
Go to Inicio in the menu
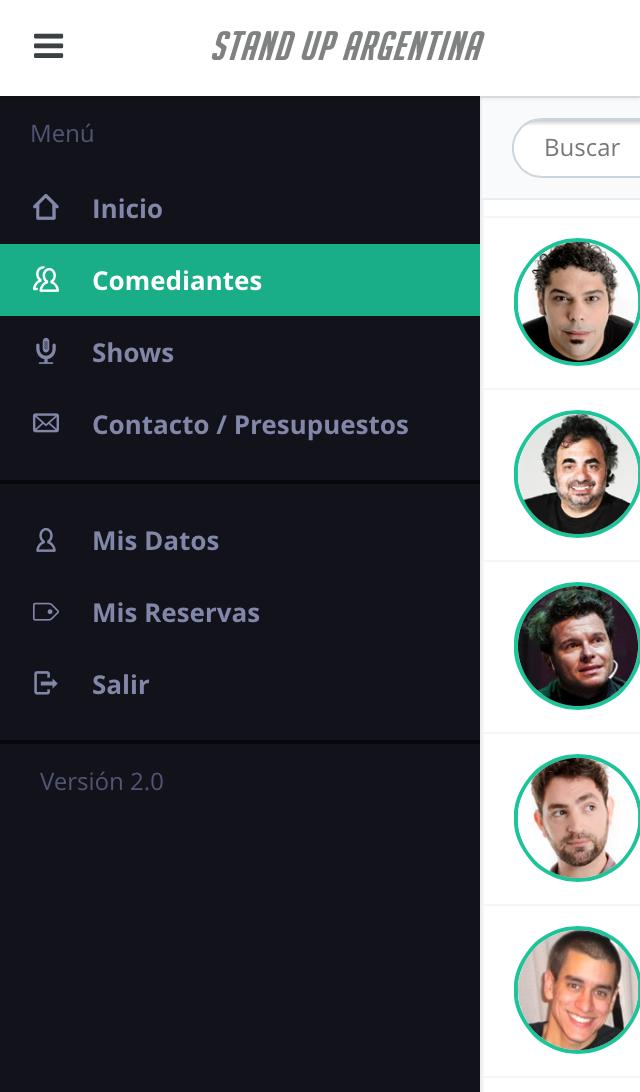point(127,209)
